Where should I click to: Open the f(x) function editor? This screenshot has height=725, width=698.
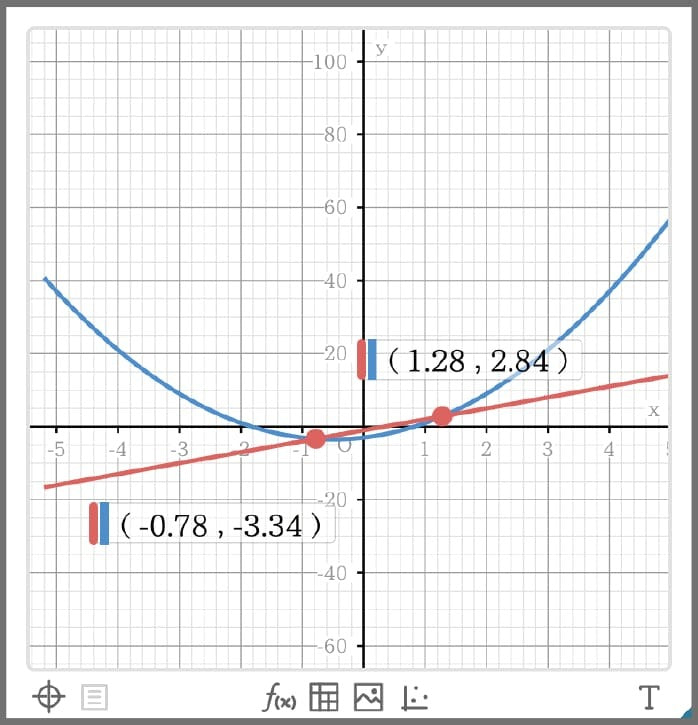[x=279, y=697]
